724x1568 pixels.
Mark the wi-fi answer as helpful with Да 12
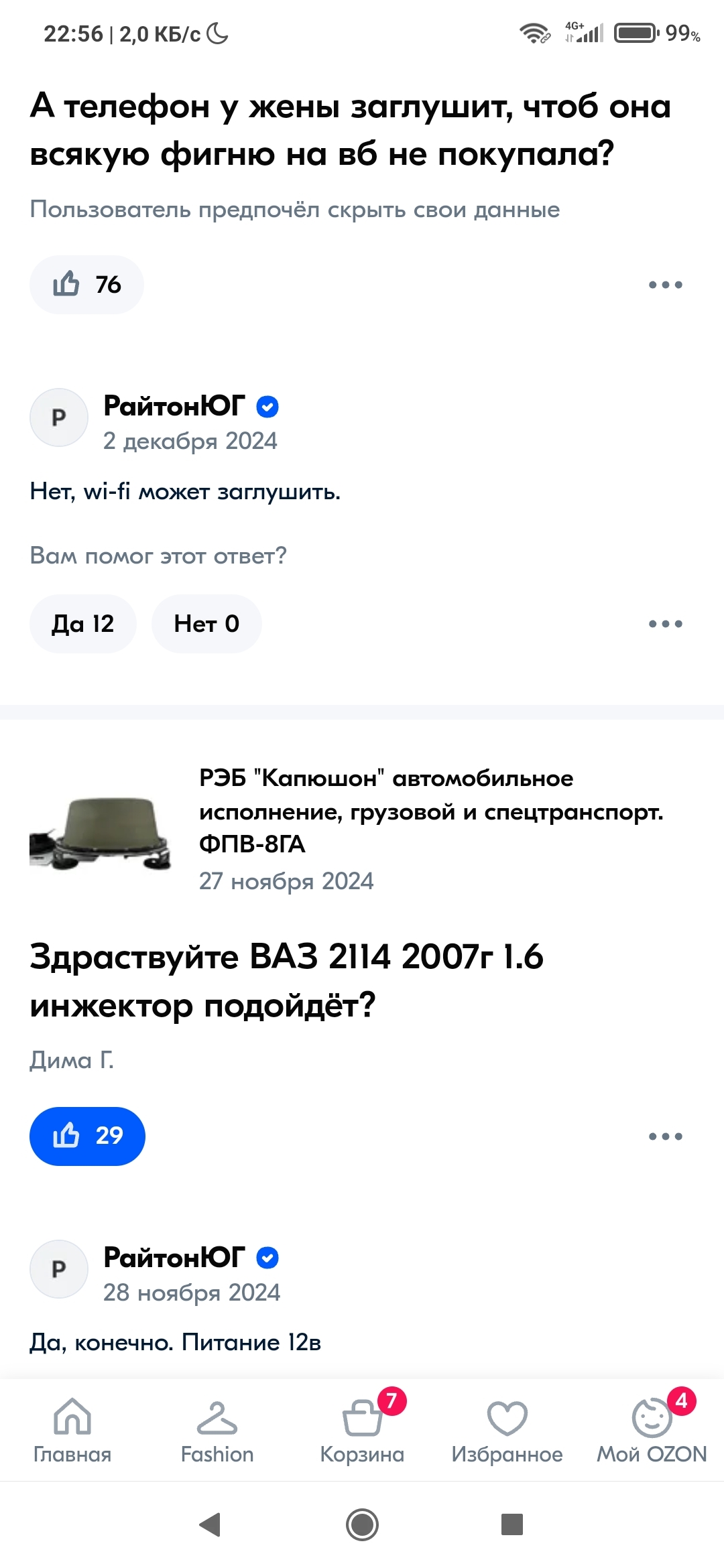(82, 624)
